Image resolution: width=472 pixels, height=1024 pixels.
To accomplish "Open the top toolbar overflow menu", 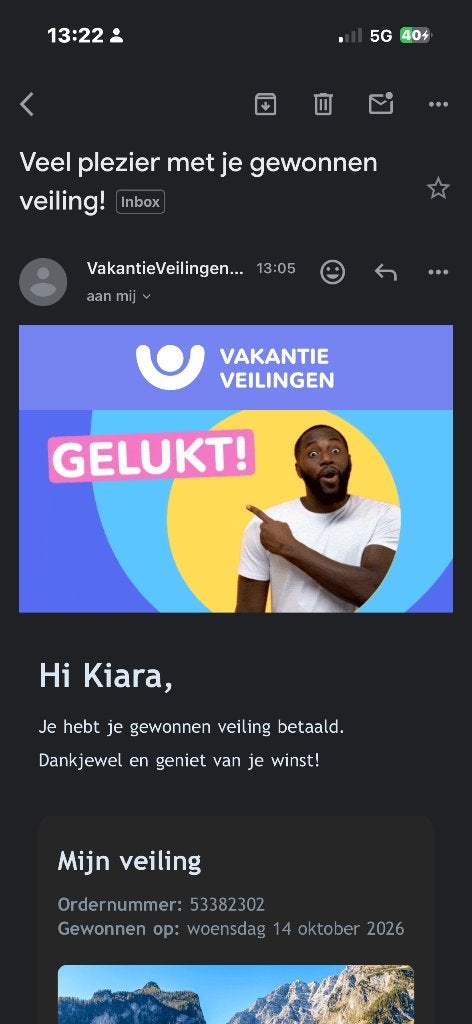I will click(438, 104).
